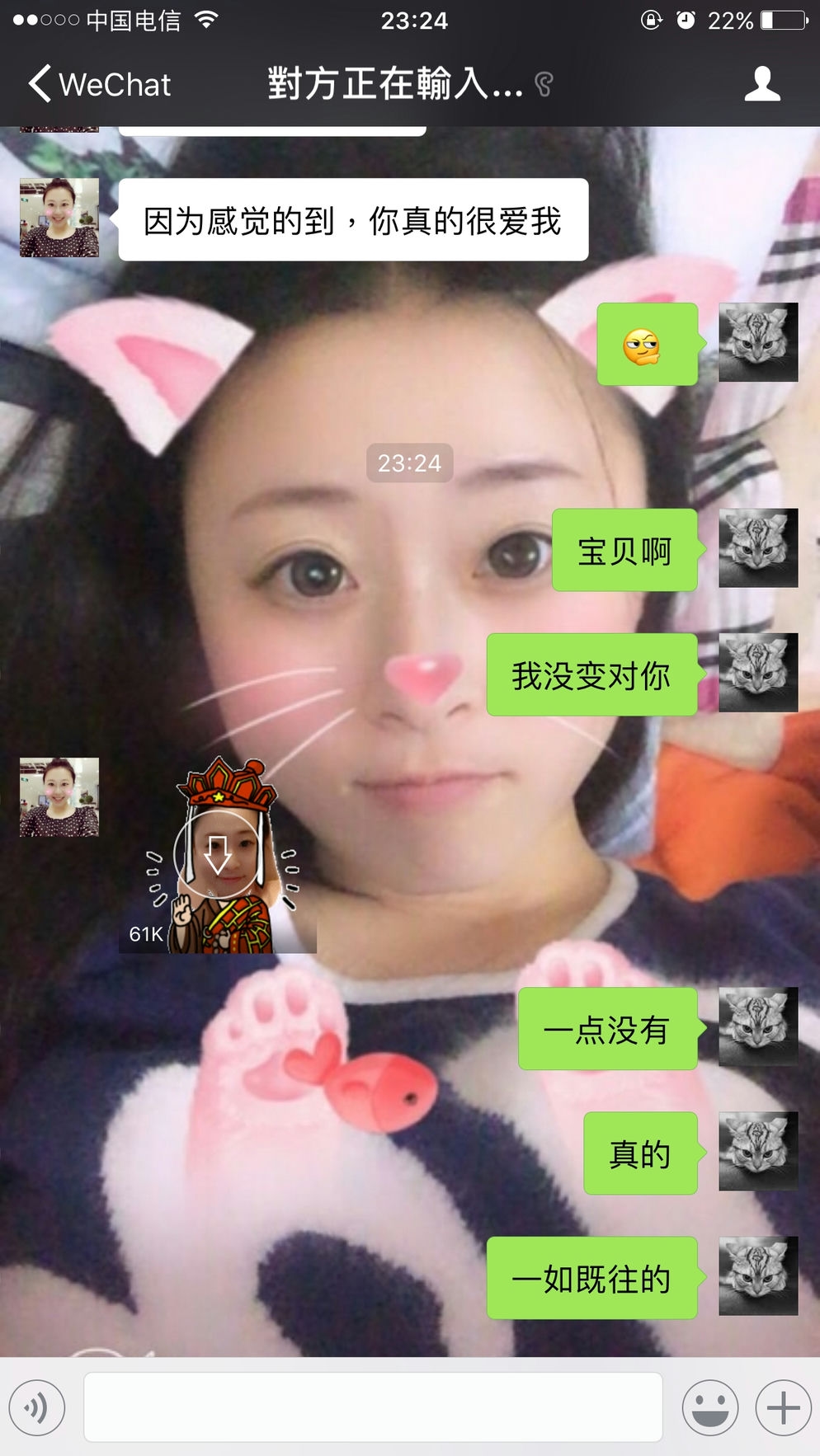820x1456 pixels.
Task: Open the emoji sticker panel
Action: [x=709, y=1407]
